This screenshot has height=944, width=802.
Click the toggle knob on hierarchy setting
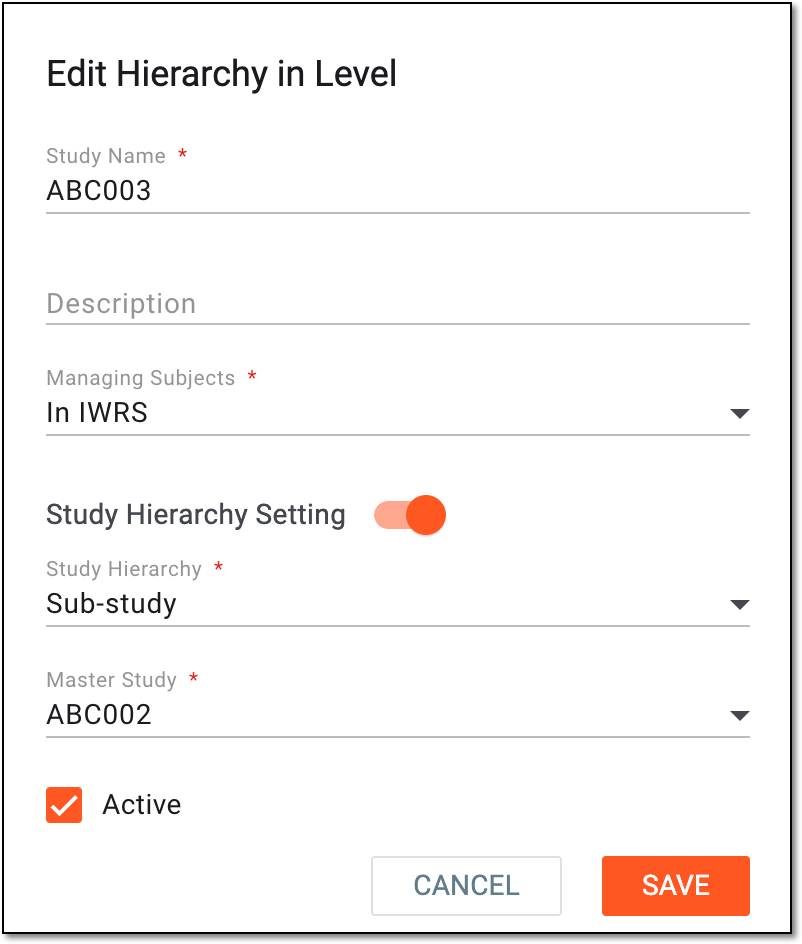tap(427, 514)
